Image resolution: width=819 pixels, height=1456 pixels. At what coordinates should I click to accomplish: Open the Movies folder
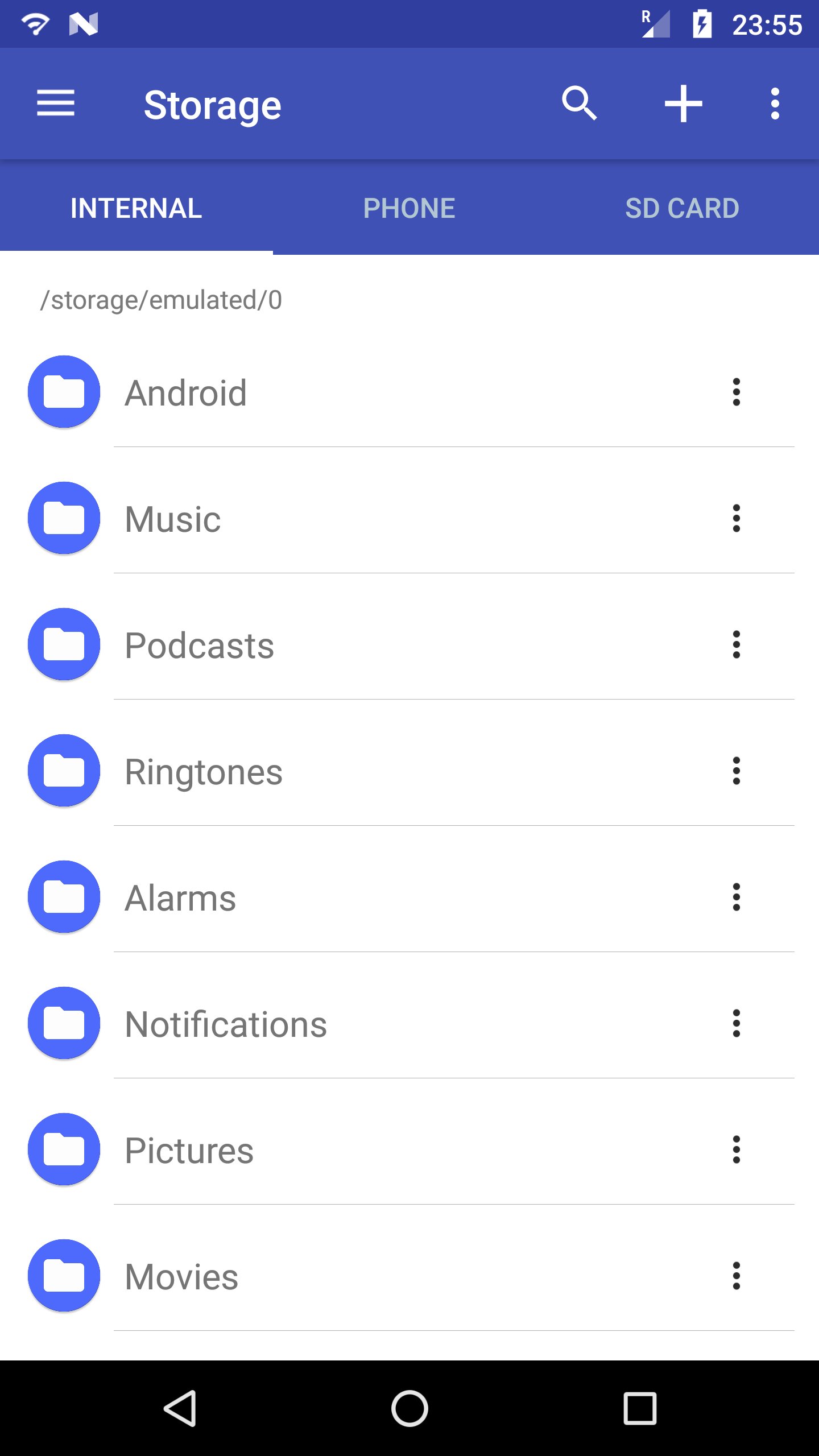pos(181,1276)
